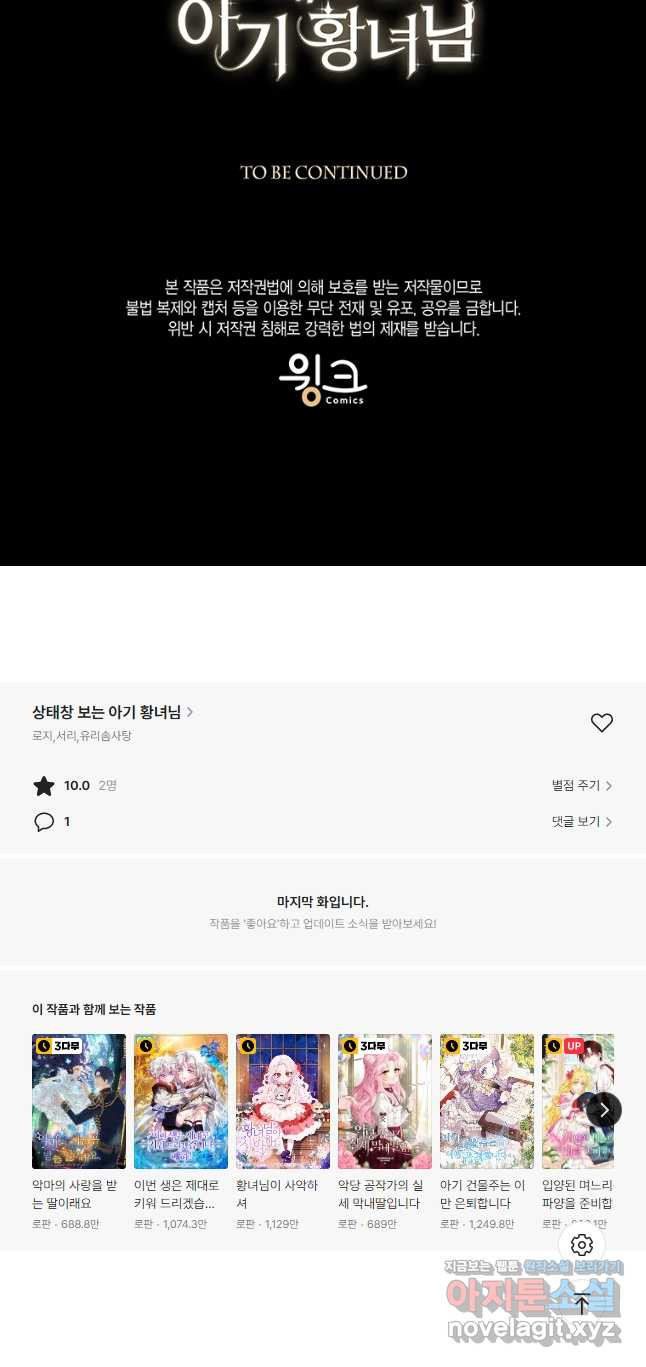Open 입양된 며느리 파양을 준비합 webtoon
Viewport: 646px width, 1367px height.
[566, 1101]
